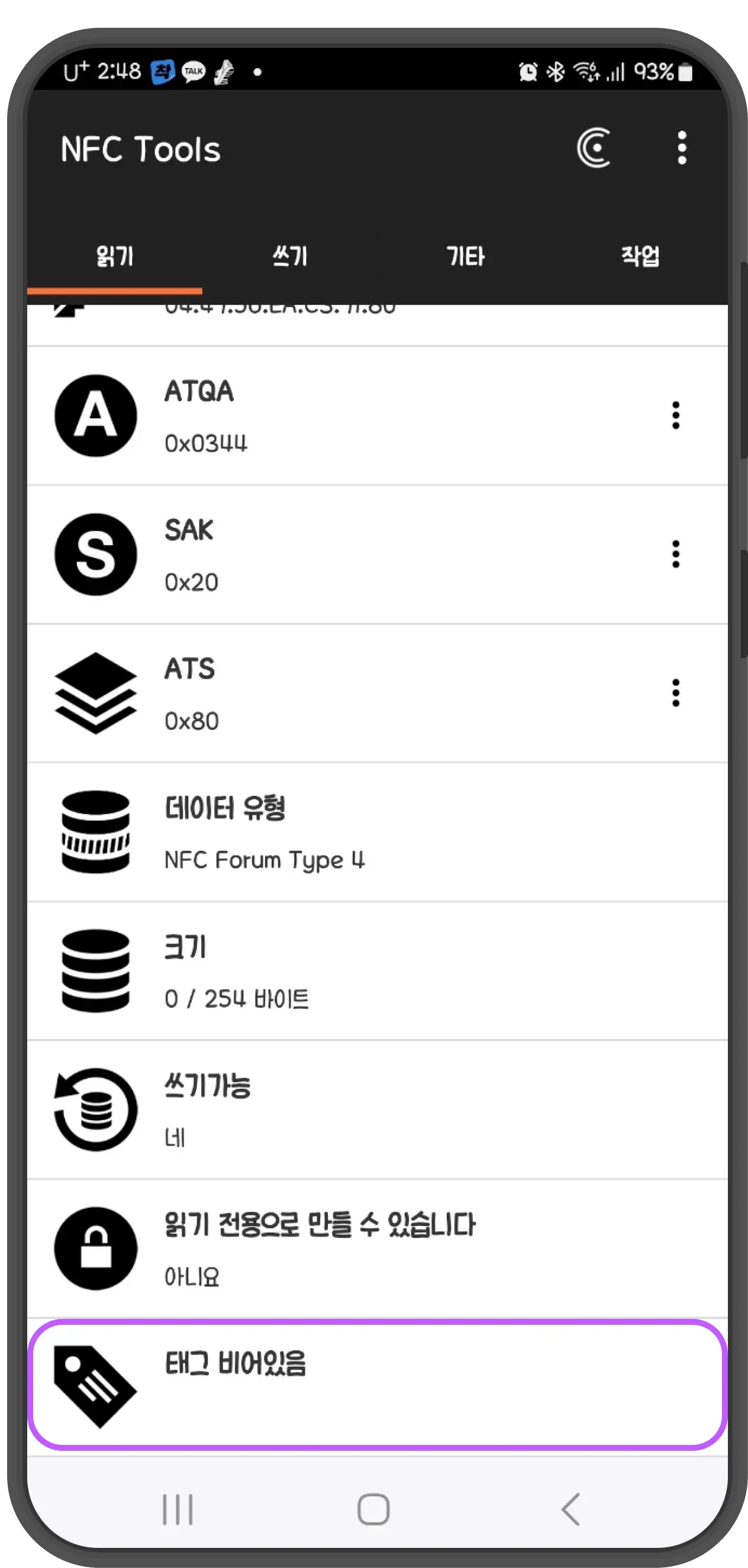748x1568 pixels.
Task: Tap the 데이터 유형 database icon
Action: [95, 831]
